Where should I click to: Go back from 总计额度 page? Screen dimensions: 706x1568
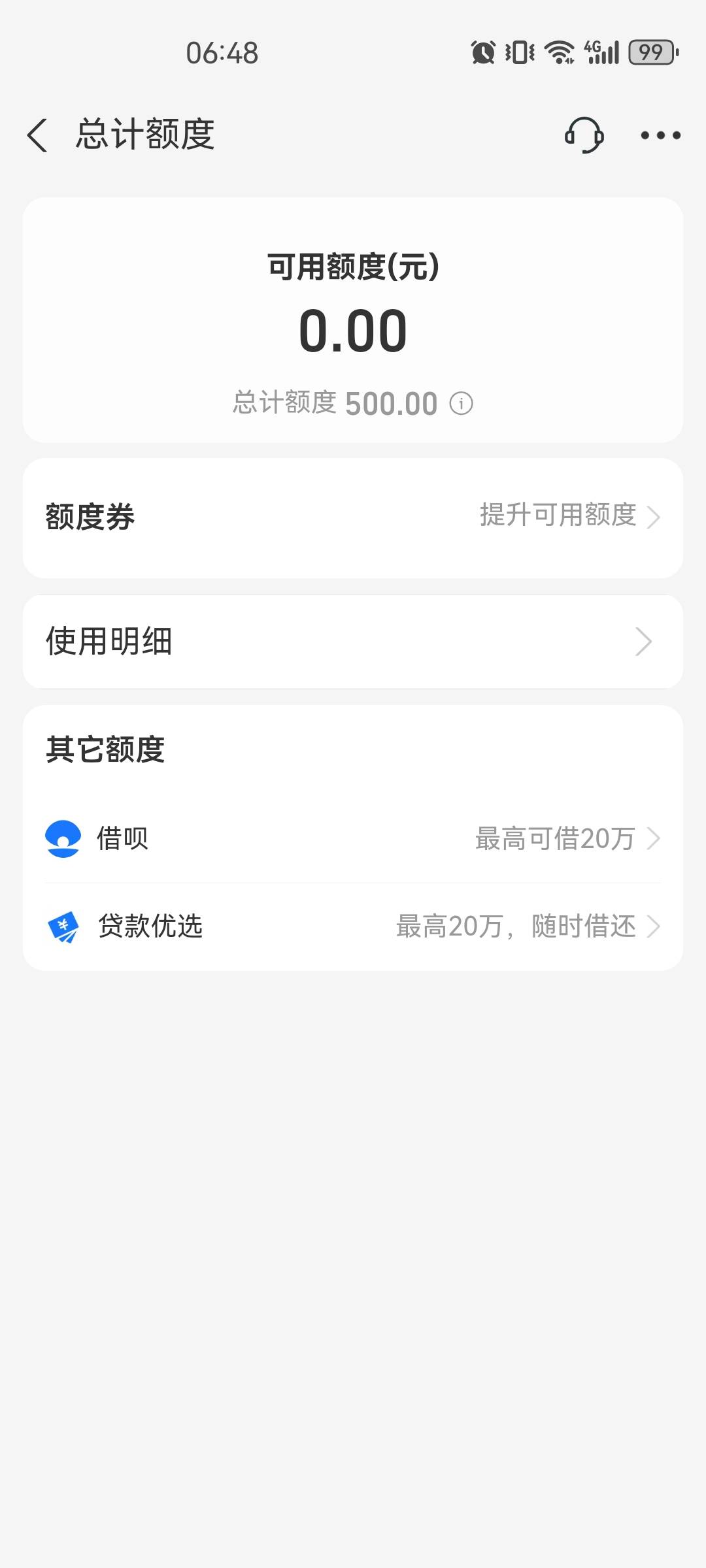(x=37, y=135)
